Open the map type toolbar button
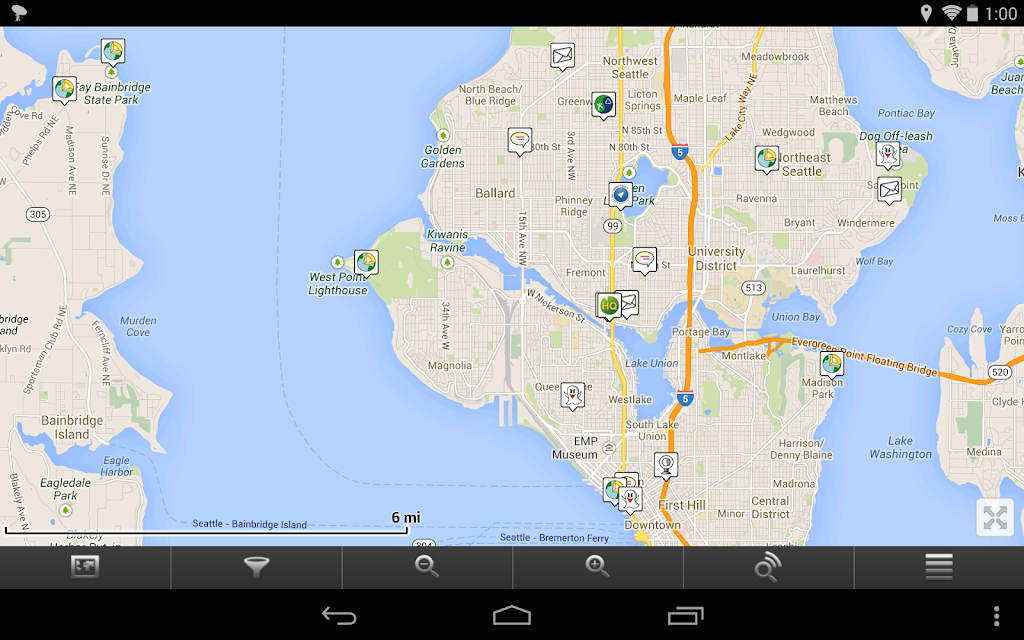 click(x=85, y=567)
